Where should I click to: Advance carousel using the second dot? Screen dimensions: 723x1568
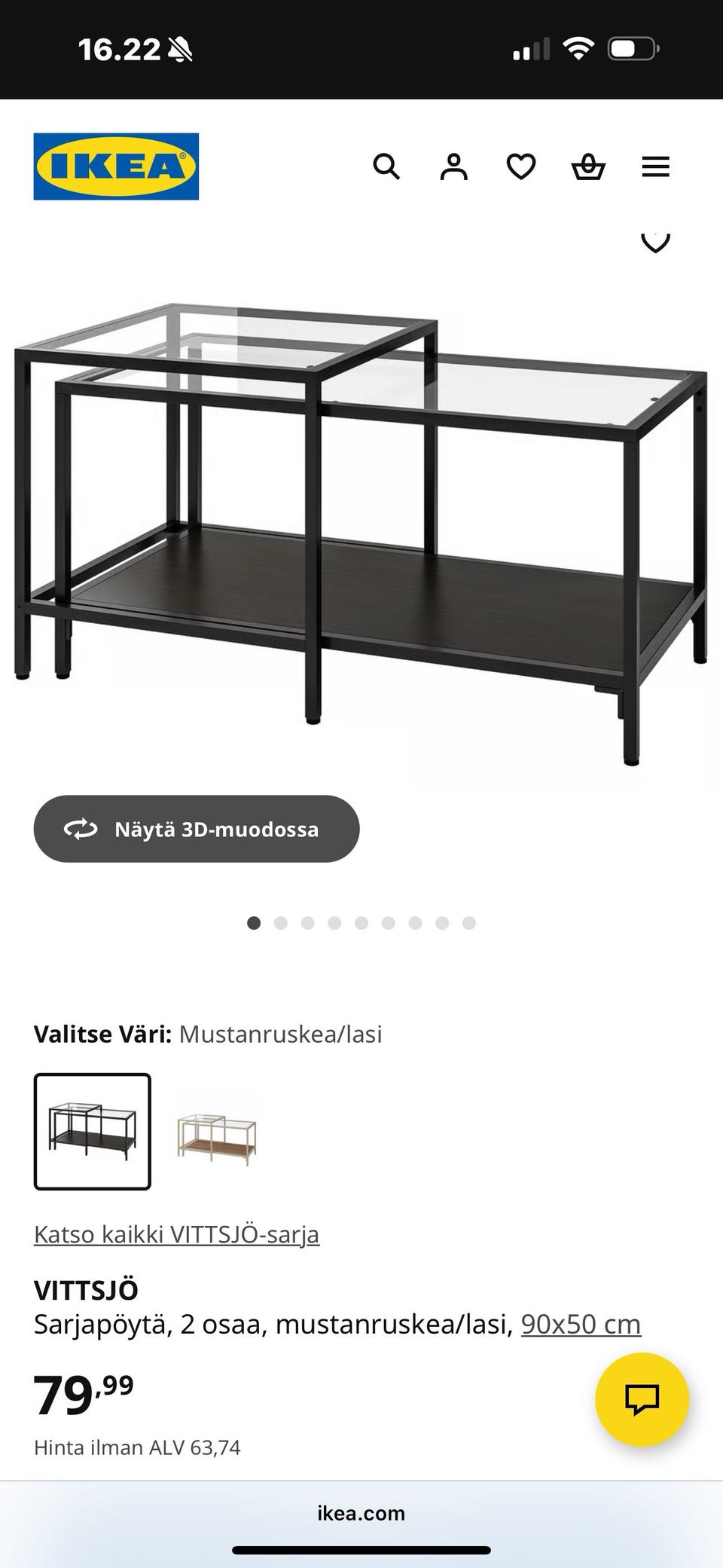click(x=281, y=922)
